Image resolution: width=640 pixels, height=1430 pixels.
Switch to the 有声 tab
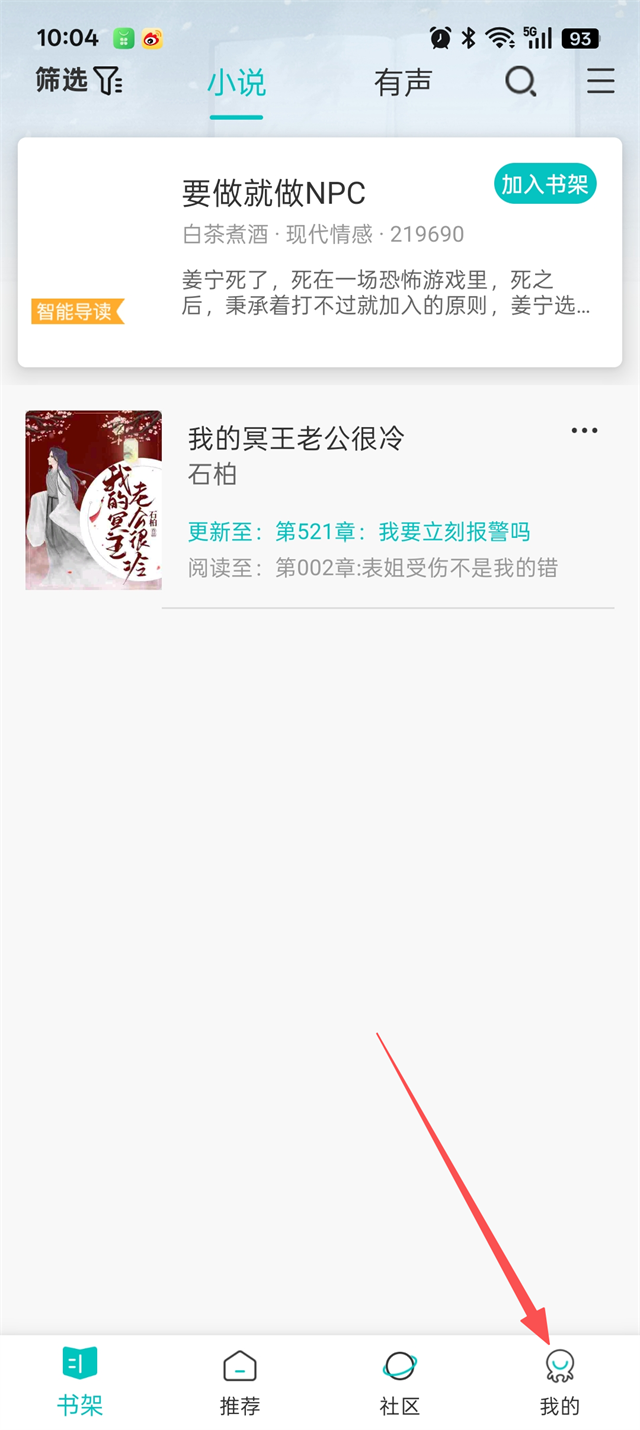pyautogui.click(x=402, y=83)
